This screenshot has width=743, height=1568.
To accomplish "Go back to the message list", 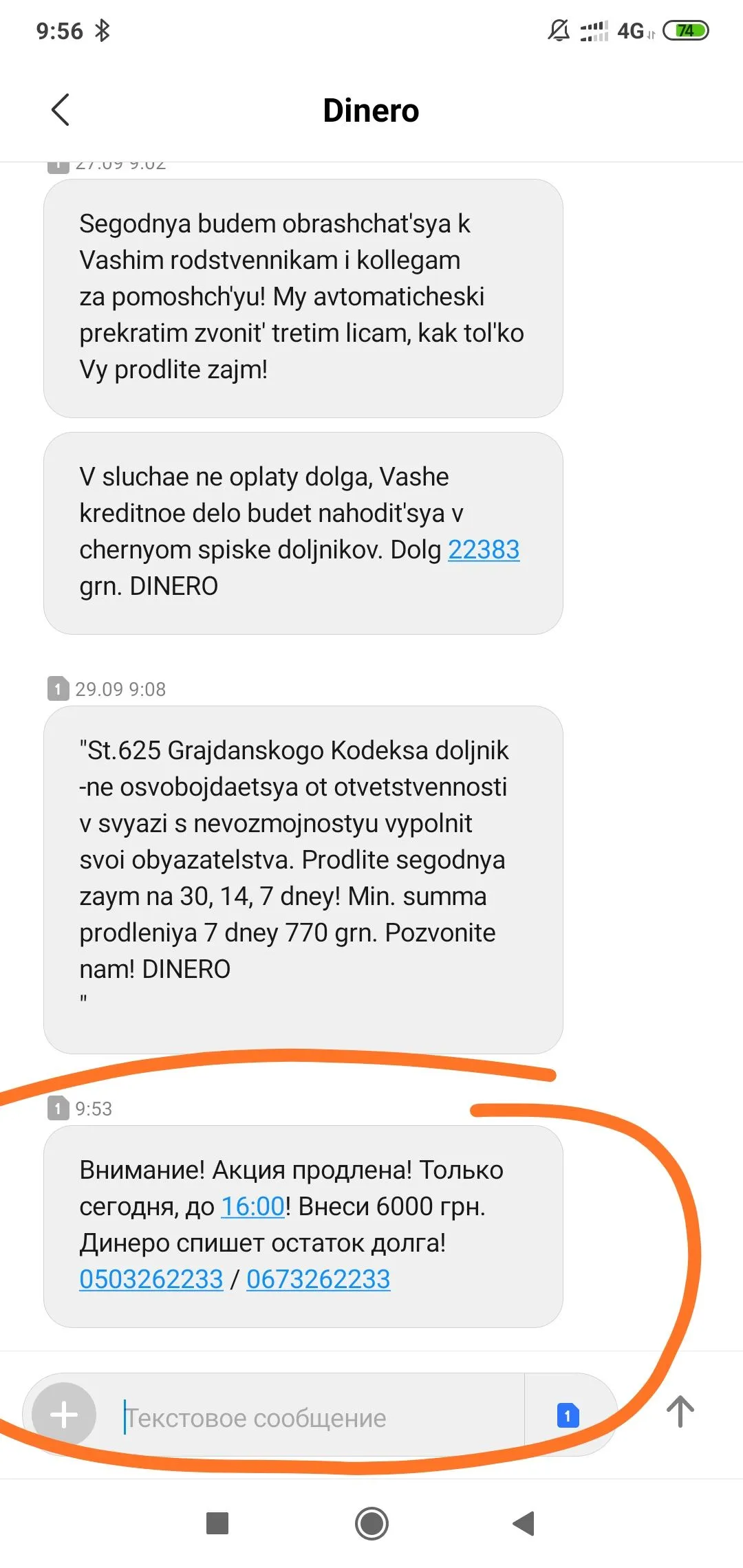I will pos(61,110).
